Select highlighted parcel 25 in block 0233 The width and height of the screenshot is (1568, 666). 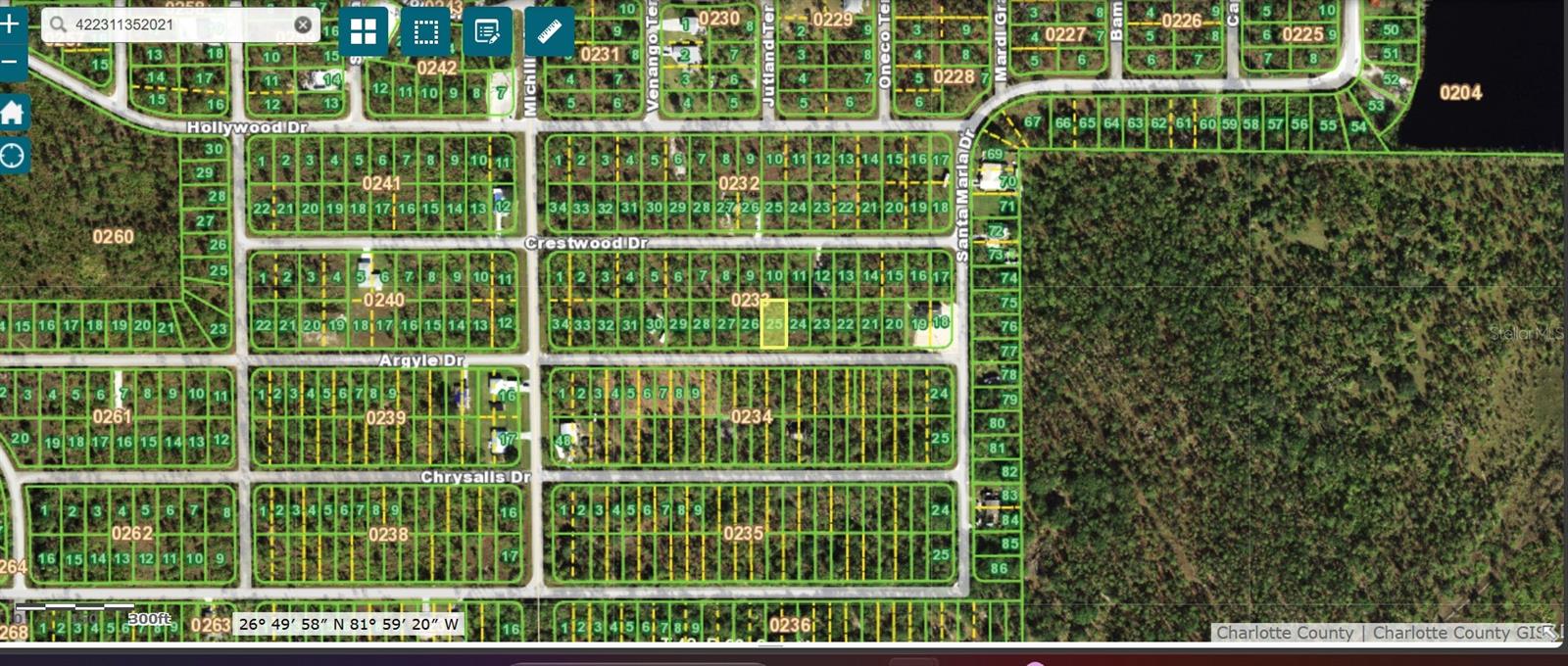point(774,324)
